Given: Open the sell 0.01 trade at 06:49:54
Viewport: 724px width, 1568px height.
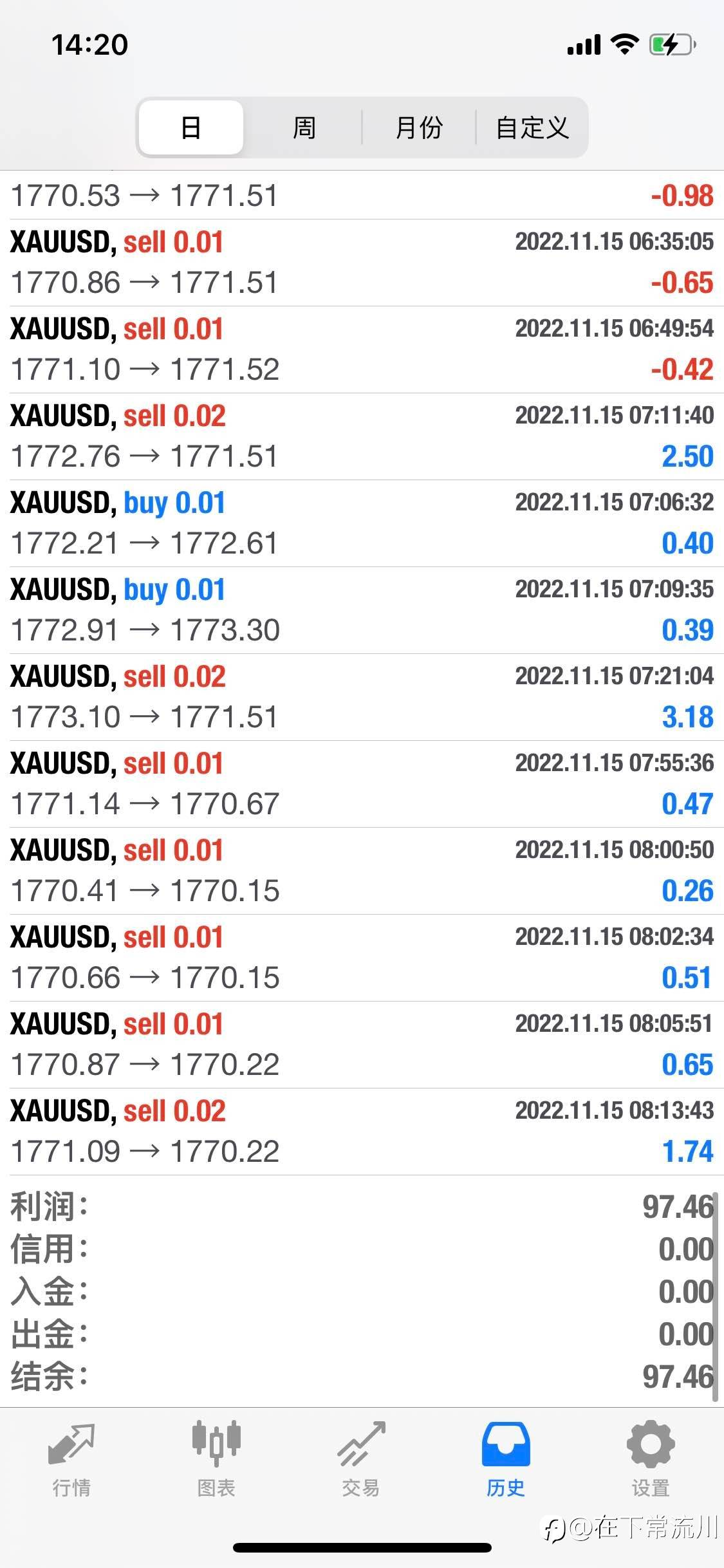Looking at the screenshot, I should tap(362, 350).
